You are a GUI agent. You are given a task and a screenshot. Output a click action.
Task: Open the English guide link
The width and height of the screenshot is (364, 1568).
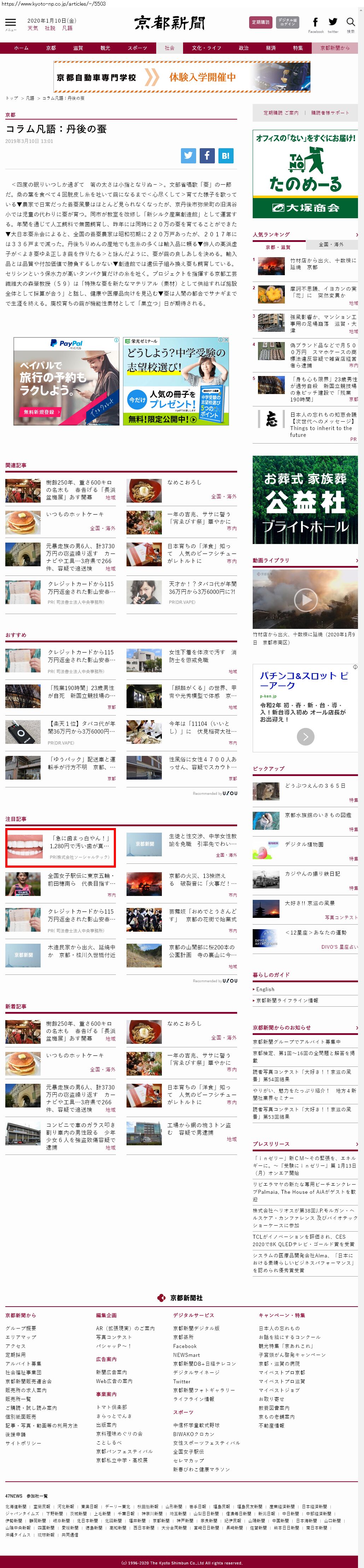(265, 989)
